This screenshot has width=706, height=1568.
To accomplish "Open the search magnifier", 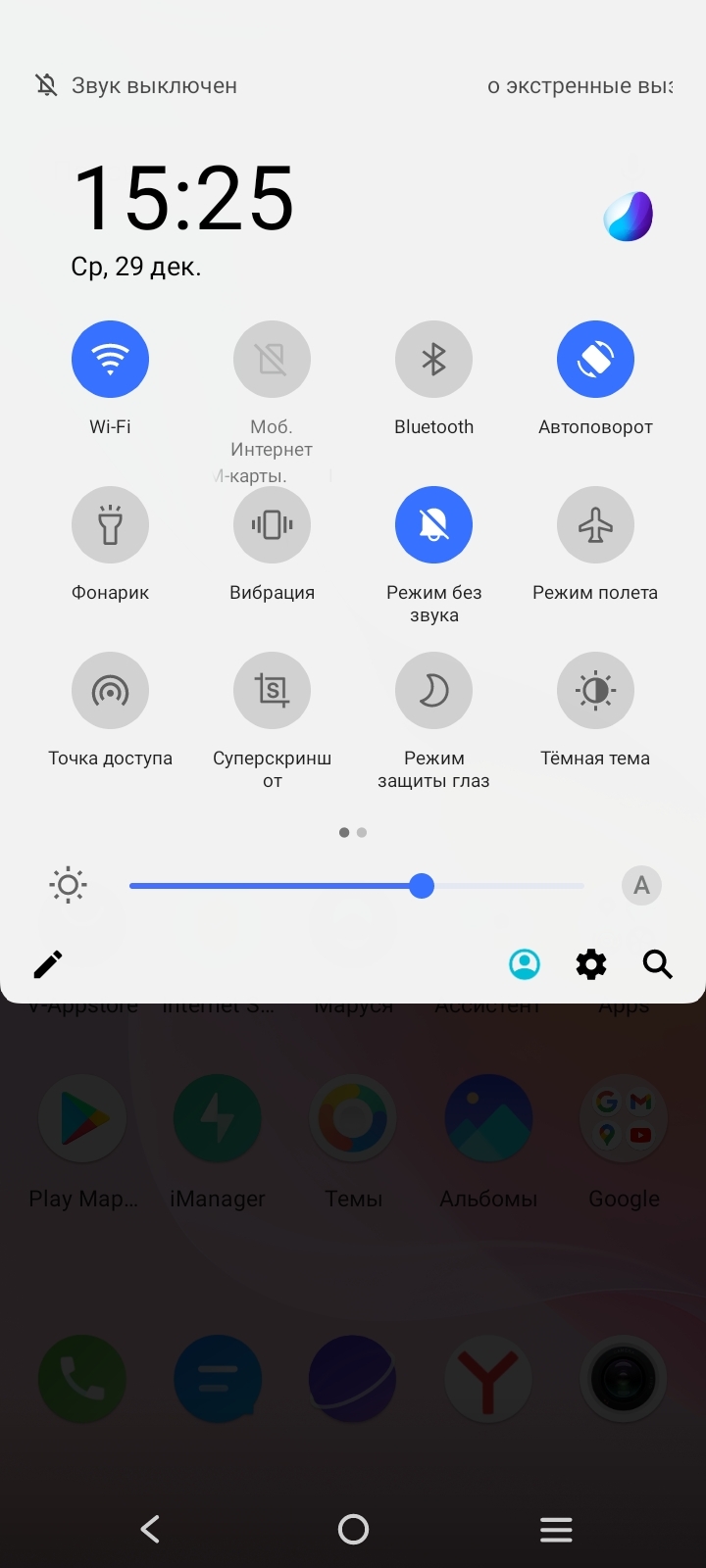I will pos(657,964).
